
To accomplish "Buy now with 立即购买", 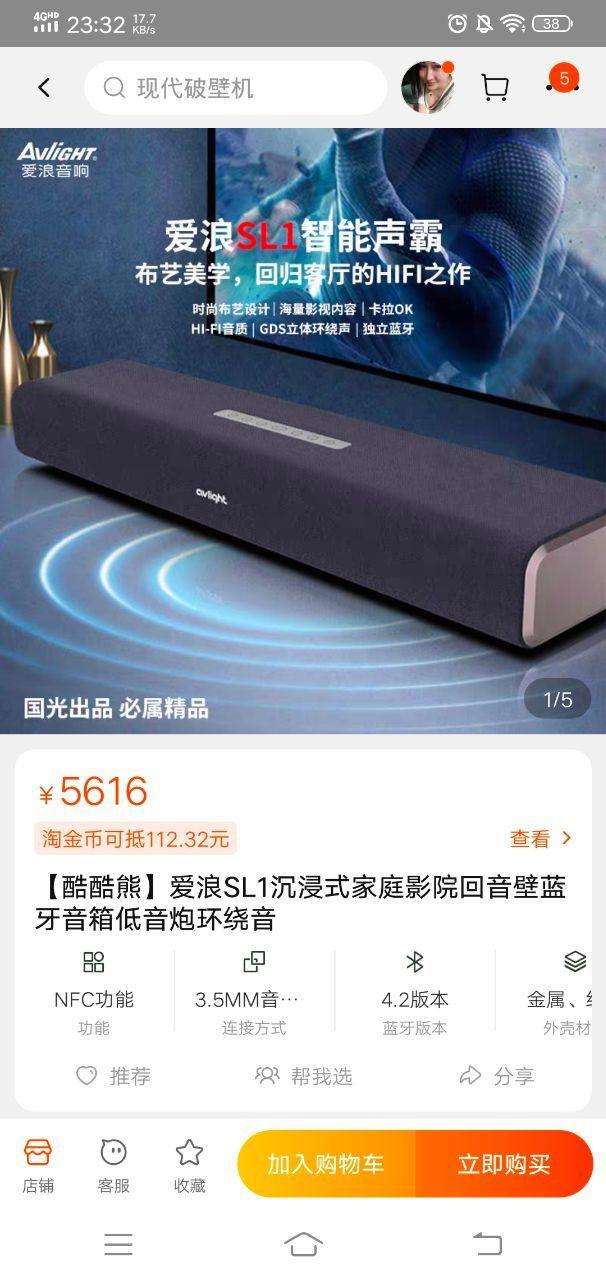I will [x=504, y=1164].
